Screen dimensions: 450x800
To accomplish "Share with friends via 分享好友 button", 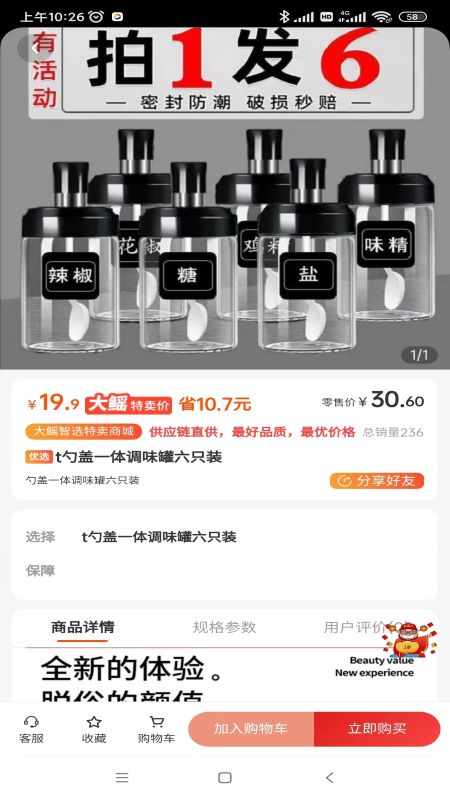I will pyautogui.click(x=377, y=481).
